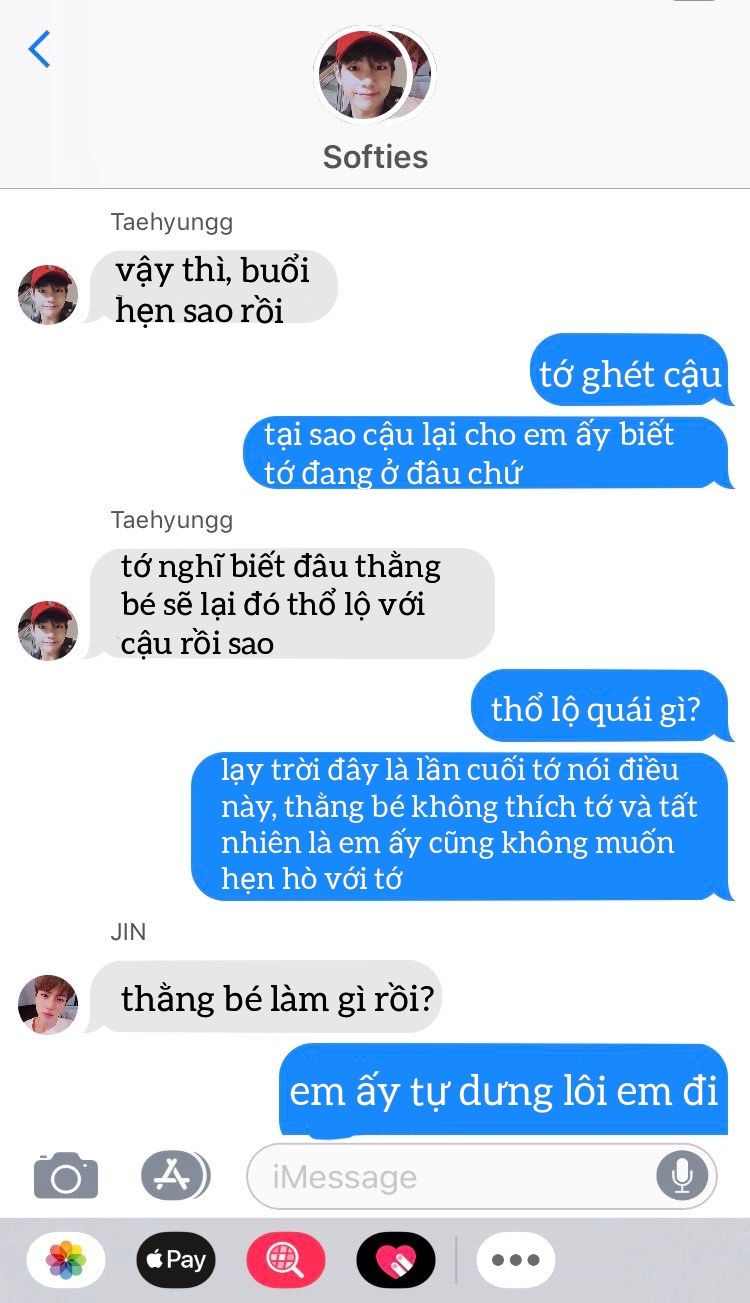The width and height of the screenshot is (750, 1303).
Task: Toggle the App Store apps drawer
Action: pyautogui.click(x=174, y=1176)
